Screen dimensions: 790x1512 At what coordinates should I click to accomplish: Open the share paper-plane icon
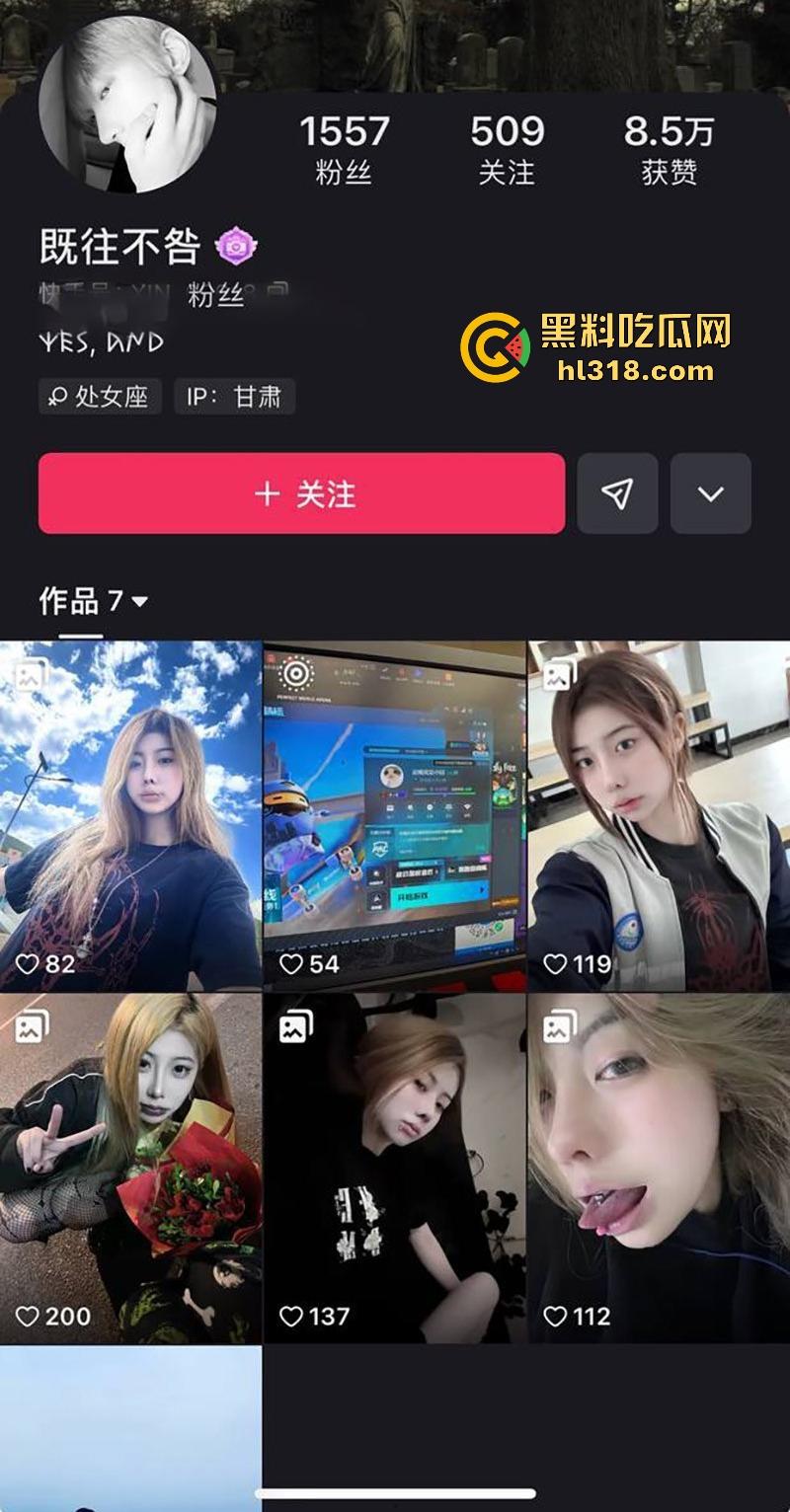point(616,494)
